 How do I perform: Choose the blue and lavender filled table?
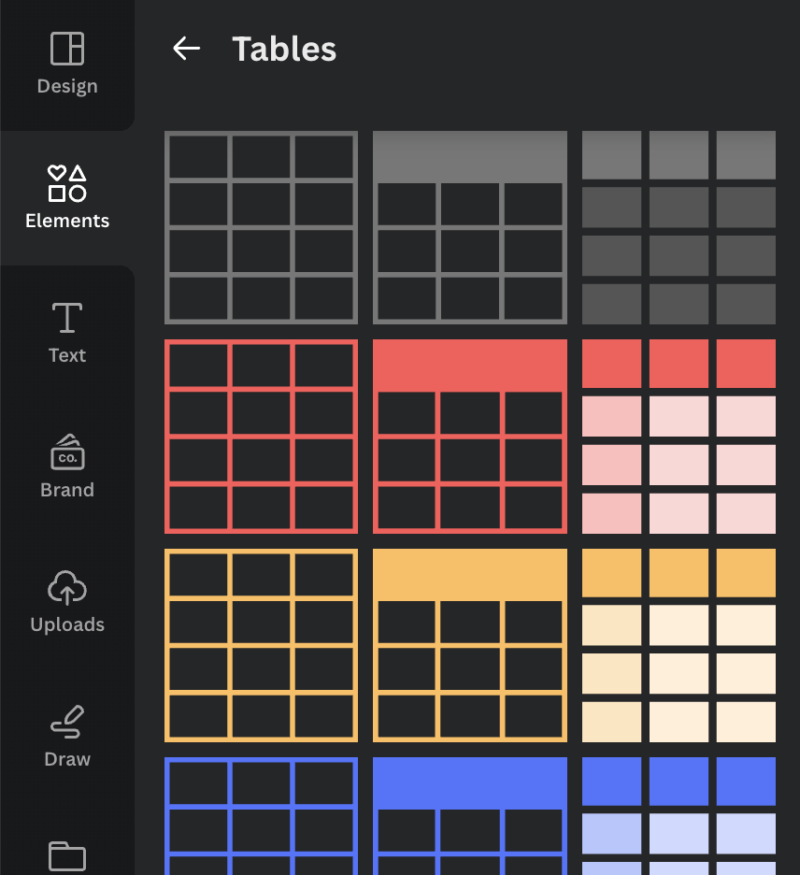[x=678, y=815]
